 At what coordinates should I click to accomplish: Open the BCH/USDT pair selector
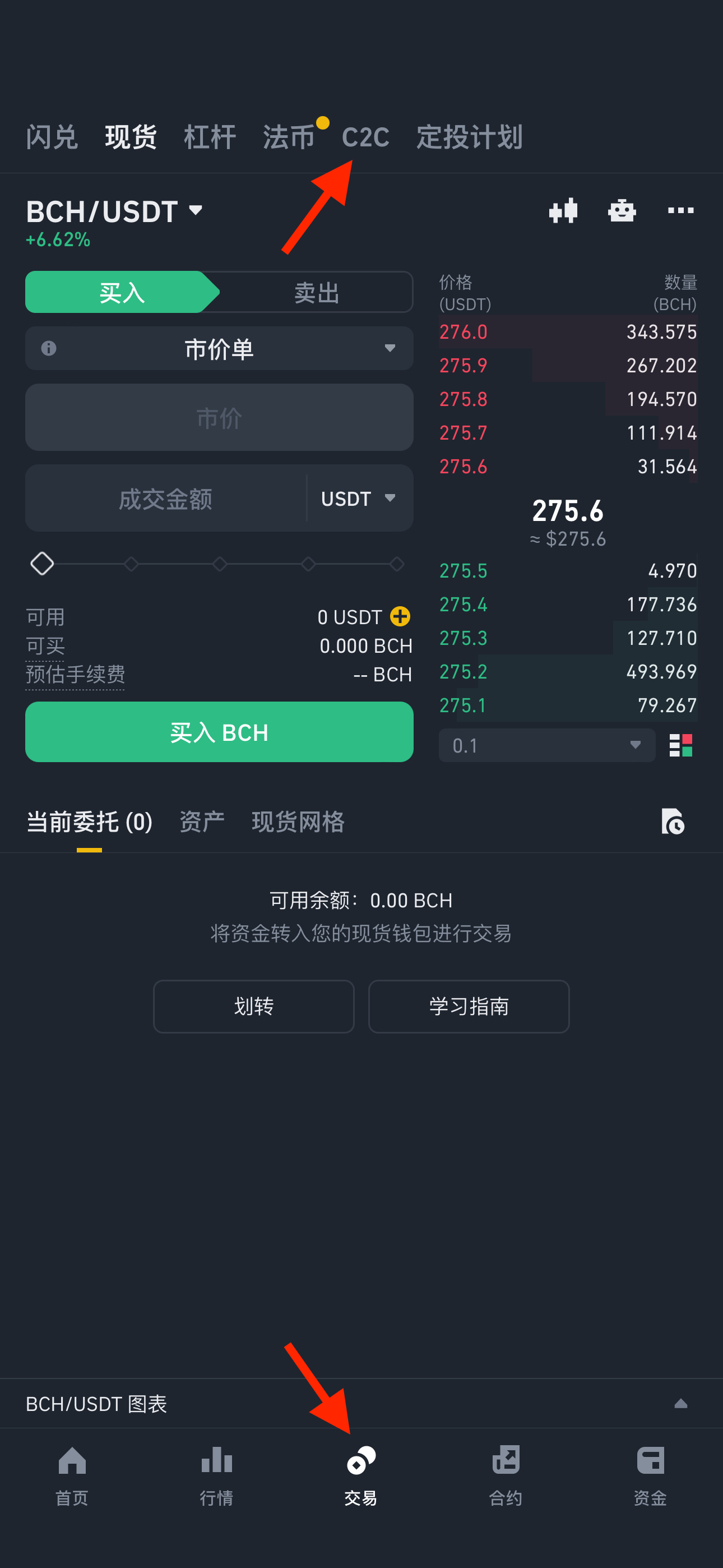pos(114,211)
